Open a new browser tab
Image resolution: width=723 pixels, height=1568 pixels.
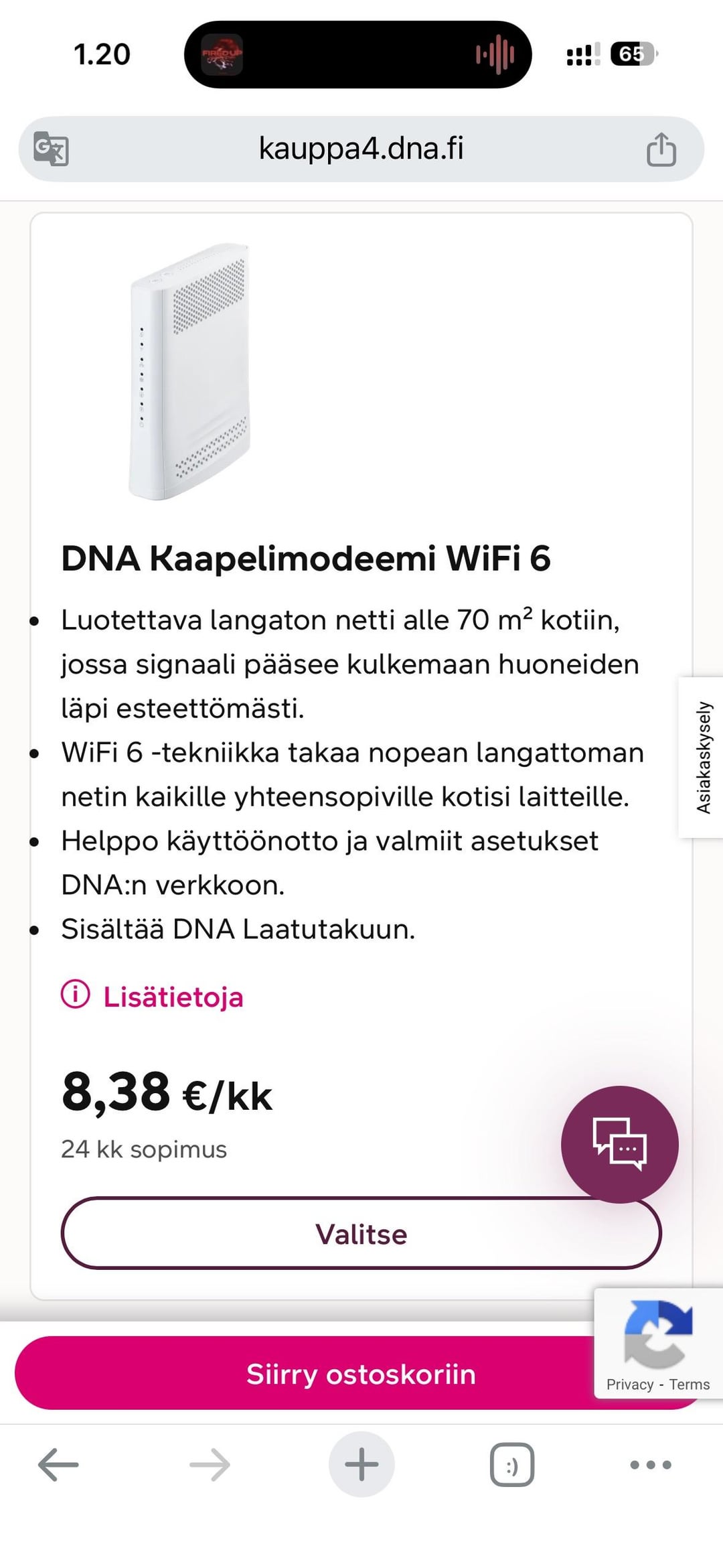pos(361,1465)
